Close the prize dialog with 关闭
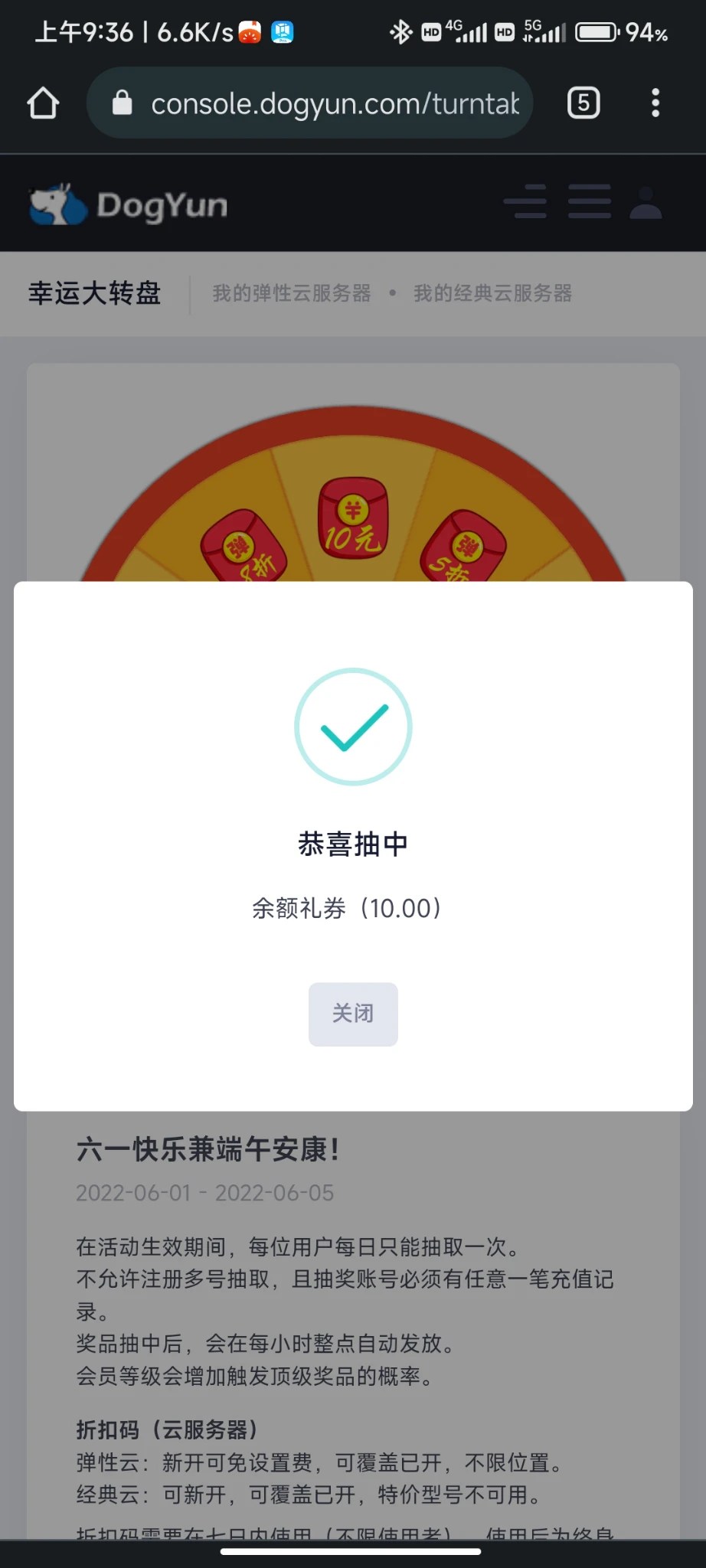Viewport: 706px width, 1568px height. (x=353, y=1014)
